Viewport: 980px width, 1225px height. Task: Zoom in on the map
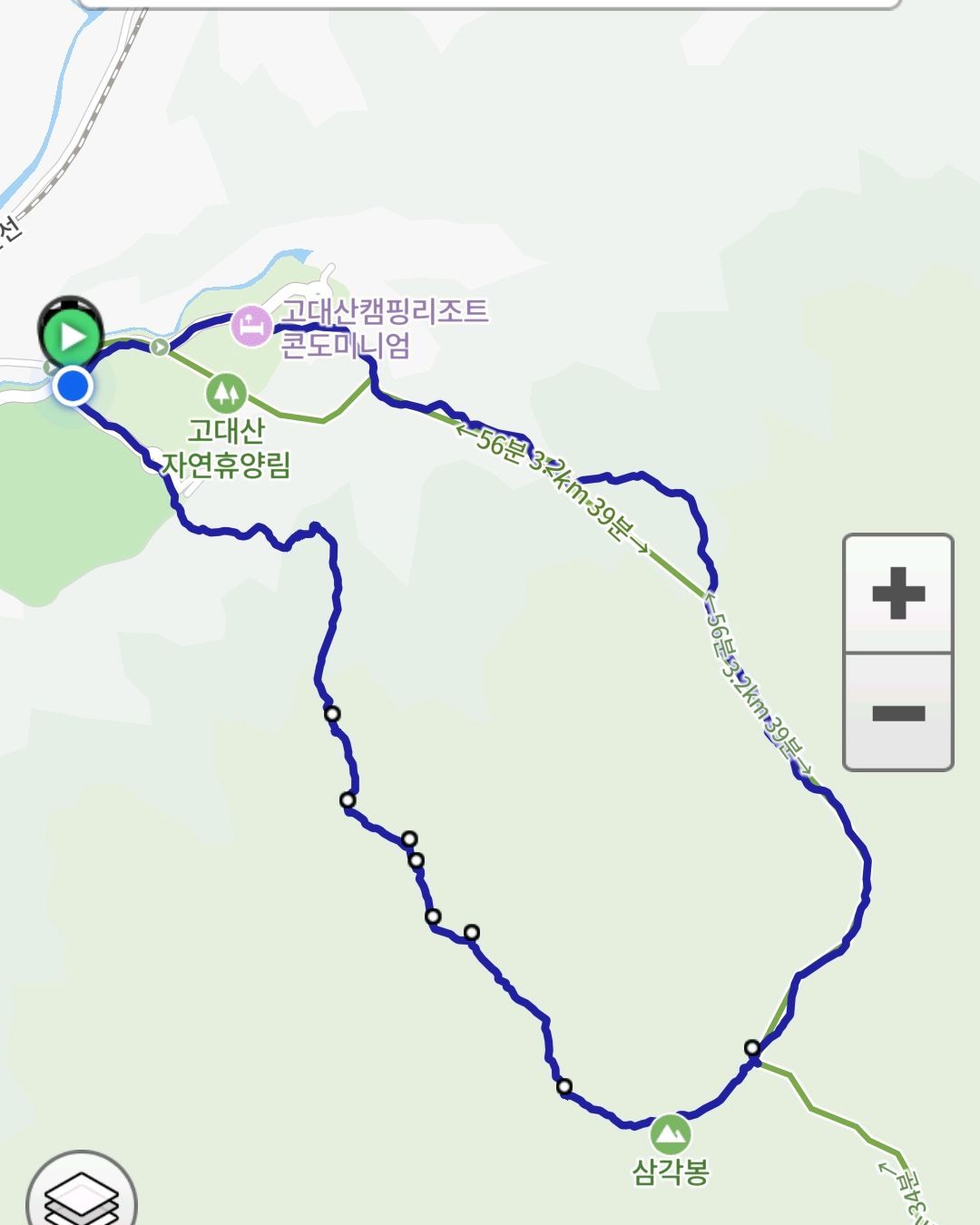pyautogui.click(x=897, y=593)
